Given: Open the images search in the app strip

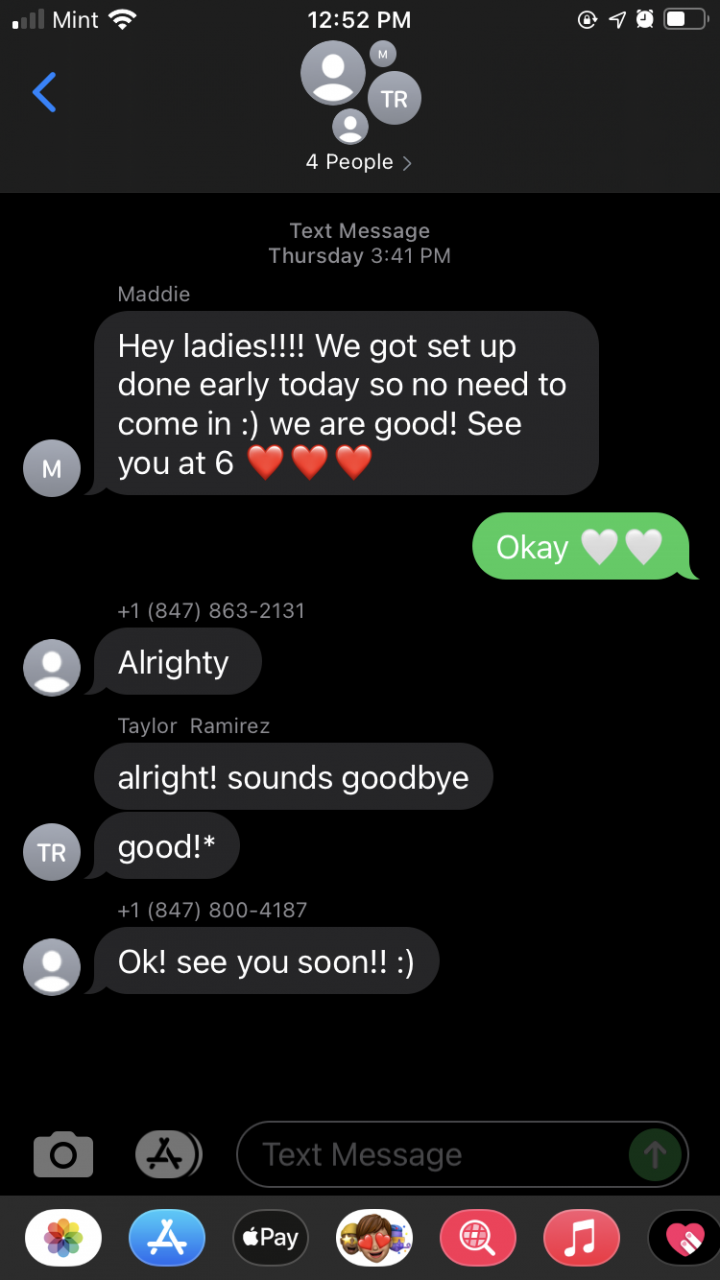Looking at the screenshot, I should (x=478, y=1238).
